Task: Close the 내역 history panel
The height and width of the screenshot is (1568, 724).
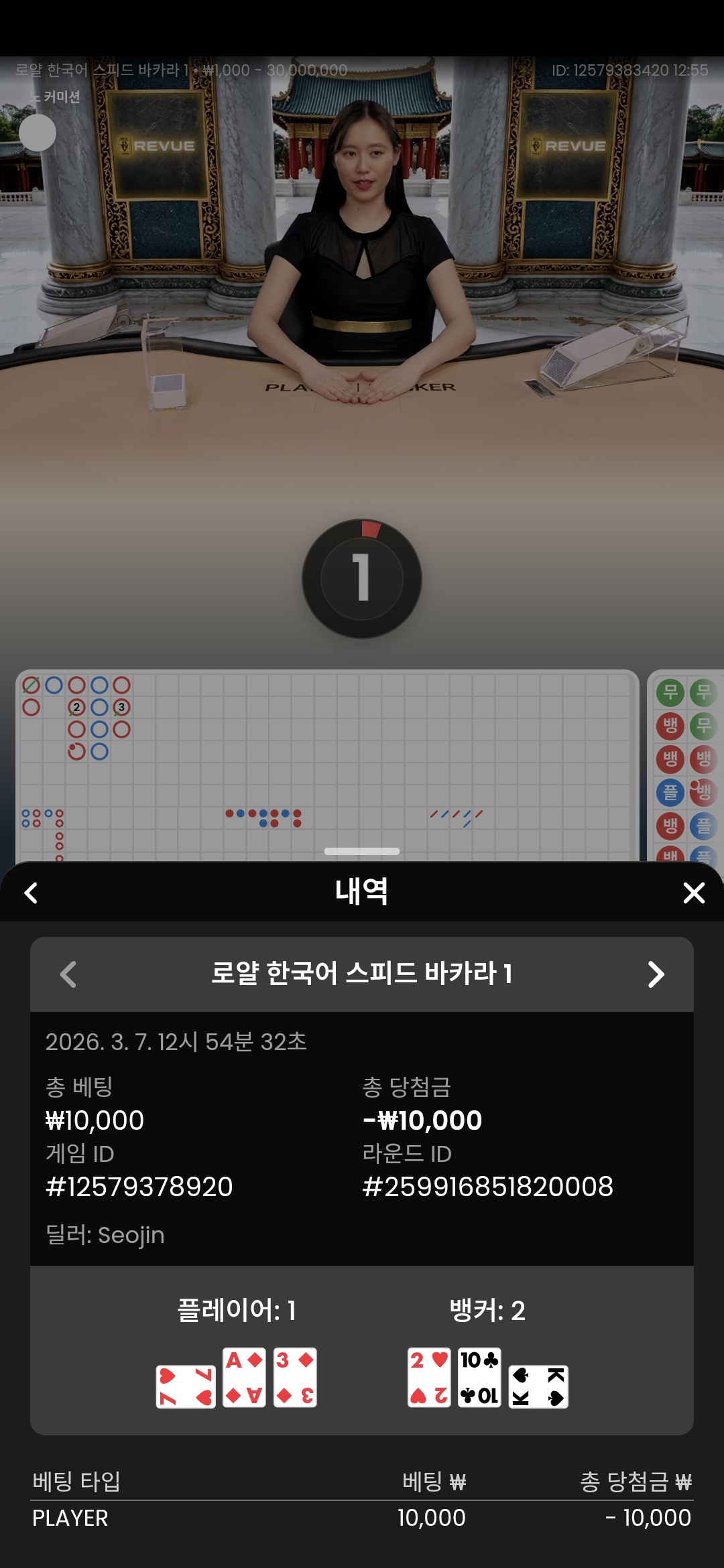Action: [694, 893]
